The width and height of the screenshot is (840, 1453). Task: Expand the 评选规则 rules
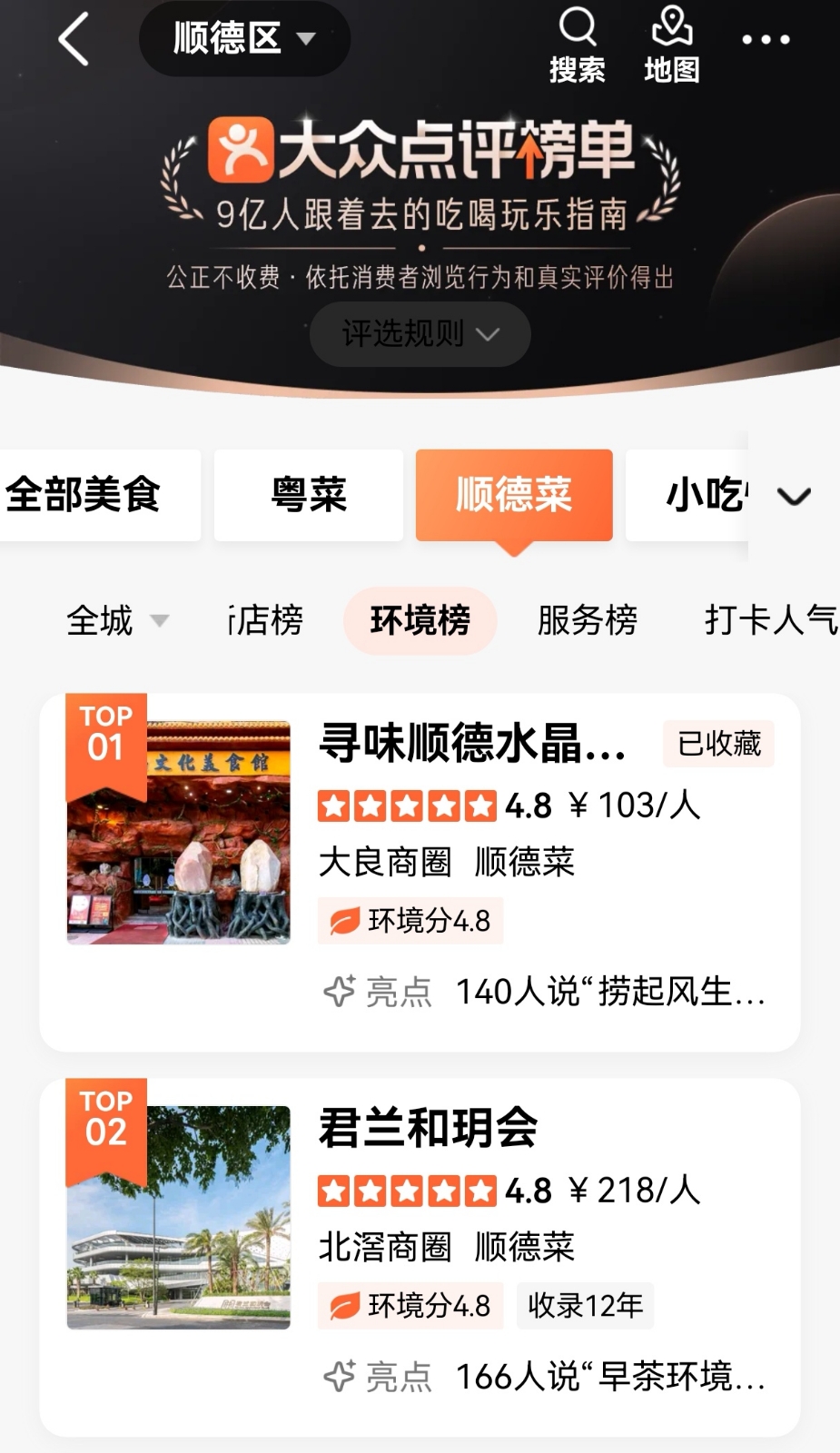point(420,334)
